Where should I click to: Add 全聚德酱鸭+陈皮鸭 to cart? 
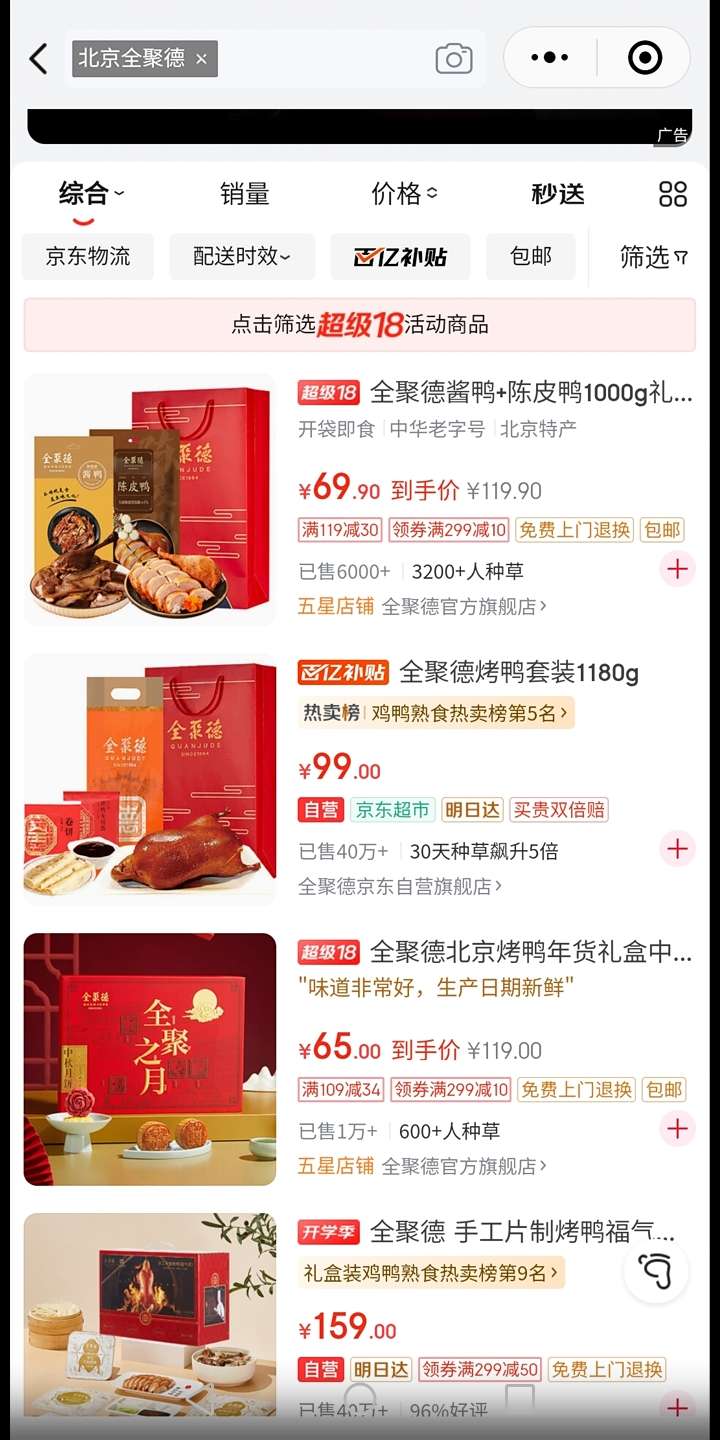tap(677, 569)
